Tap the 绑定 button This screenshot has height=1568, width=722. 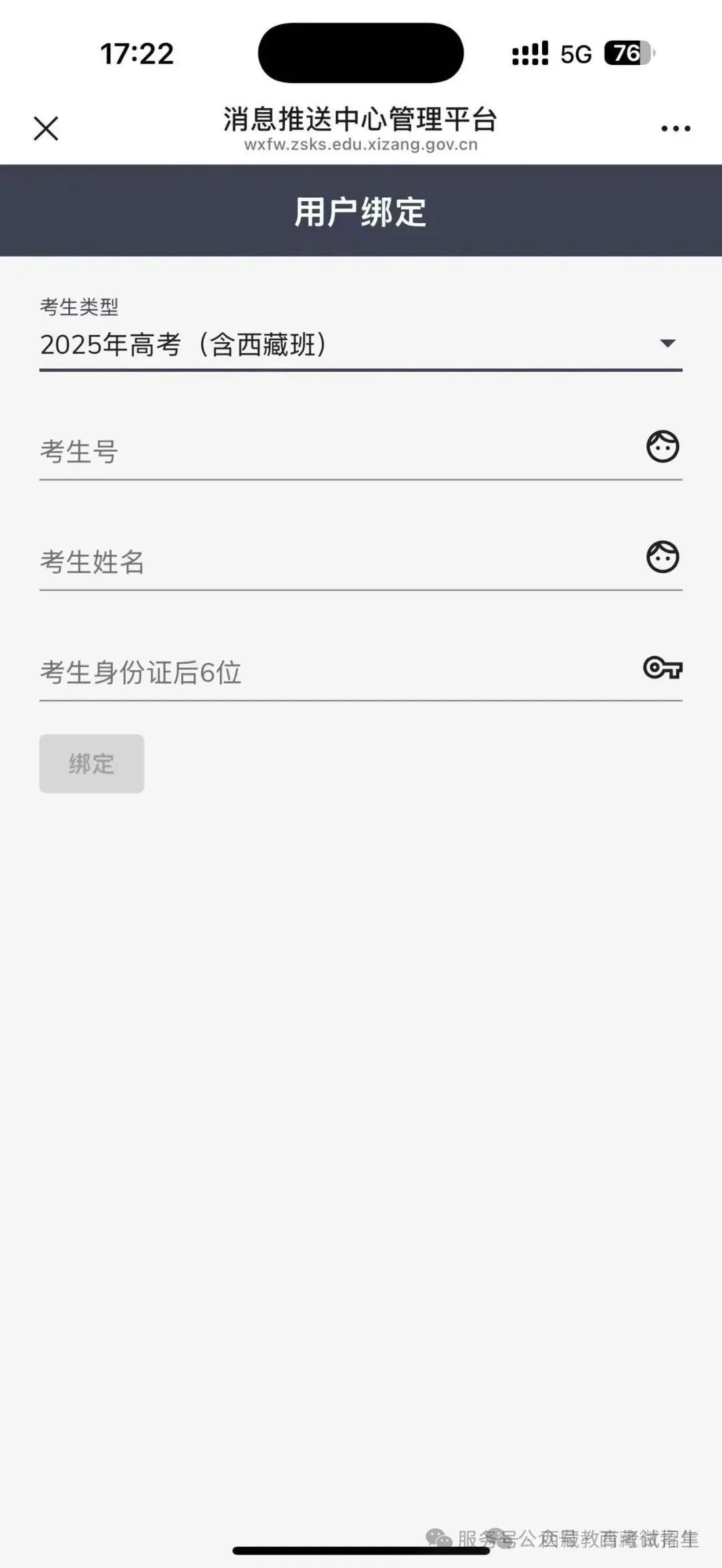(x=92, y=764)
